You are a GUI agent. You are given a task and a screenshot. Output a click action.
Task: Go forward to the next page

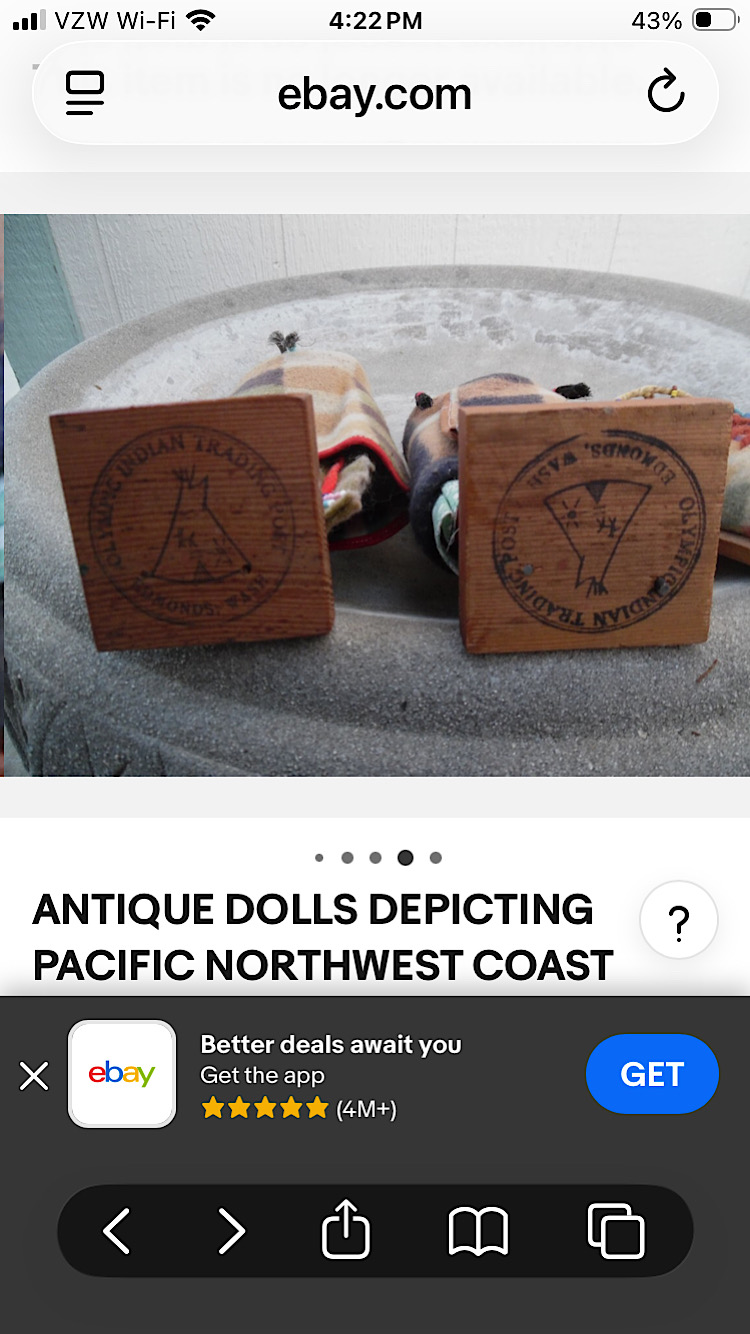[x=231, y=1230]
